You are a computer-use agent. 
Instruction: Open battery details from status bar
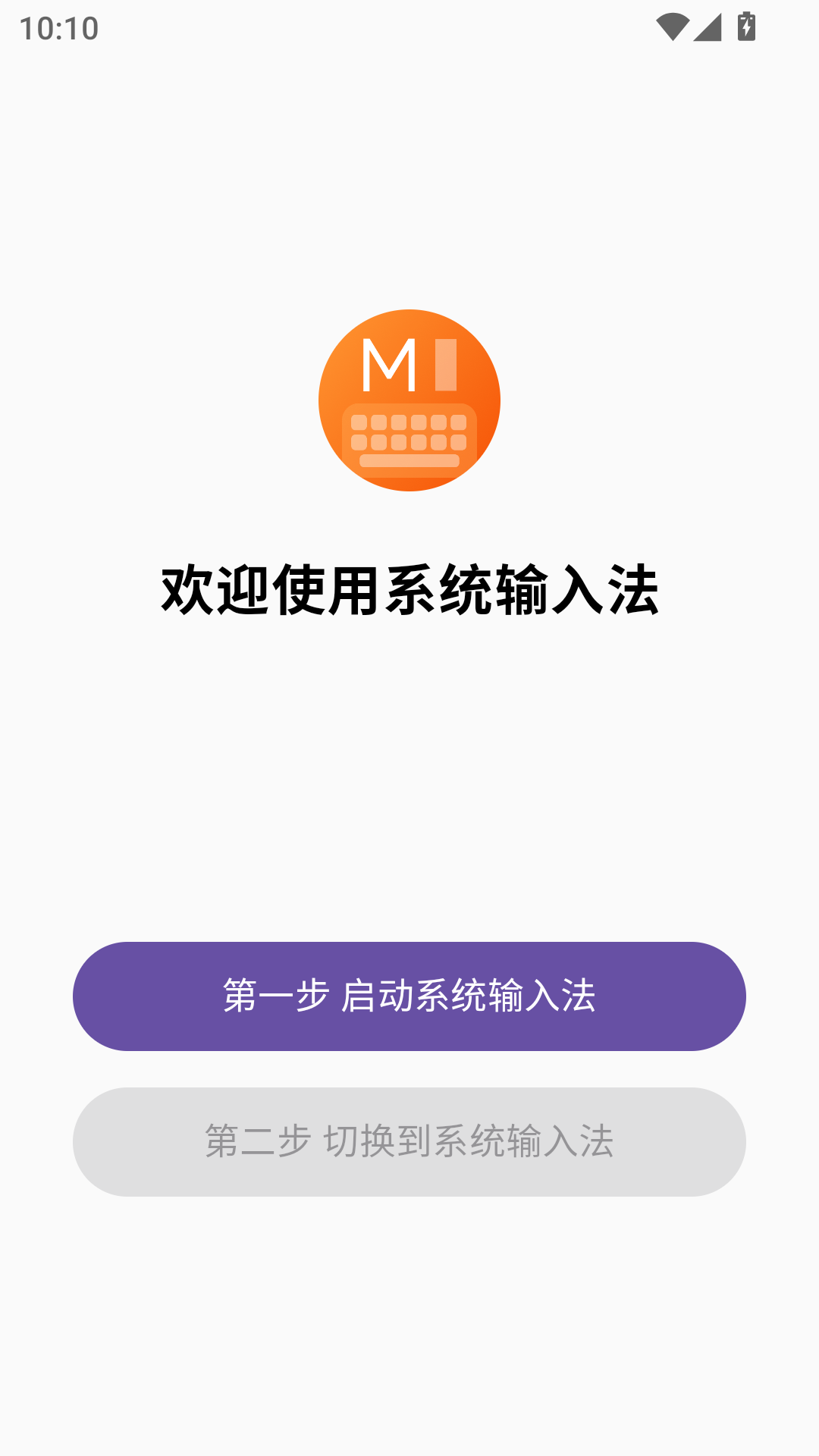[x=746, y=25]
